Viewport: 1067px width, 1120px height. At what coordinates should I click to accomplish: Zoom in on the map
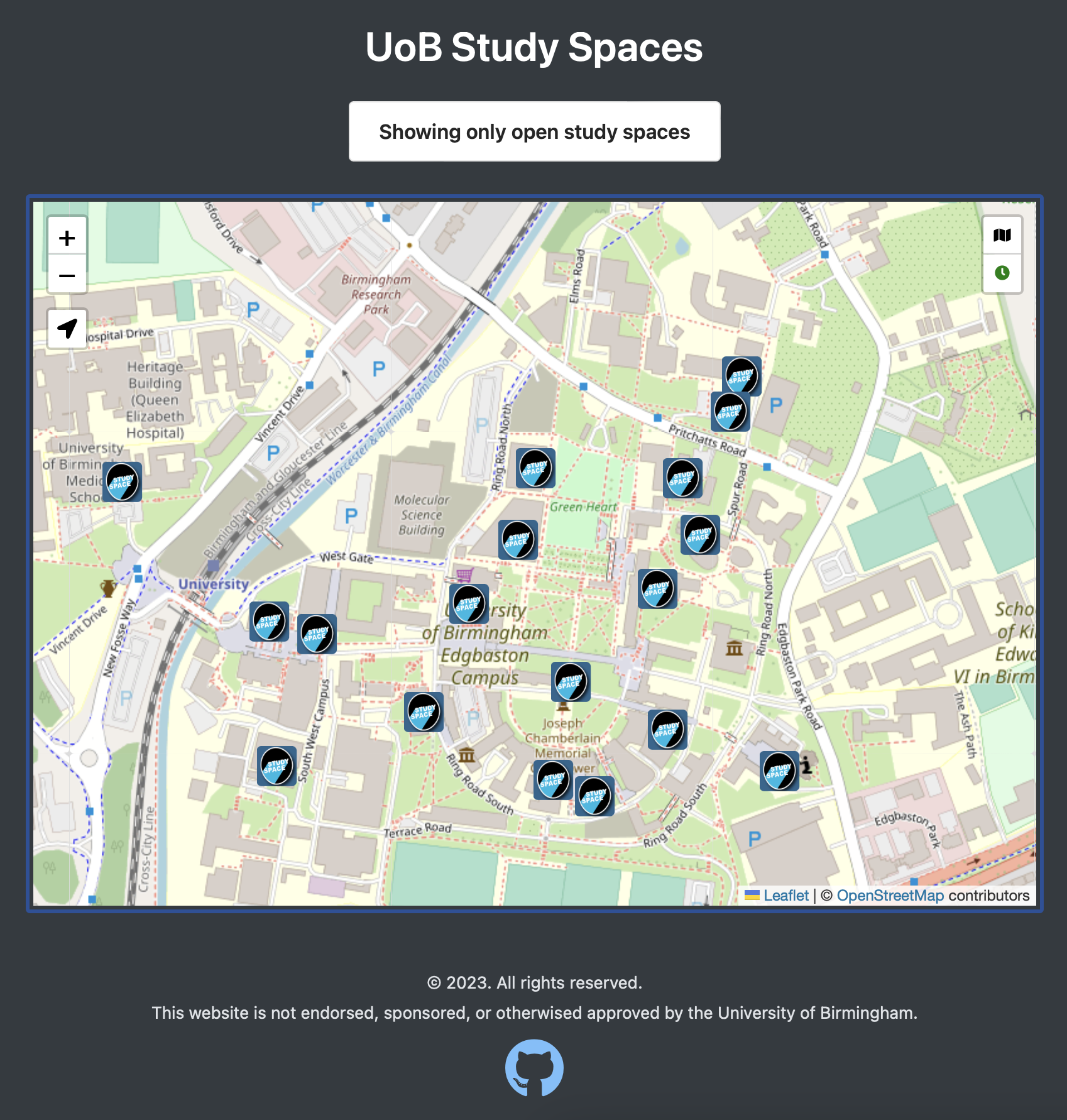[x=67, y=238]
